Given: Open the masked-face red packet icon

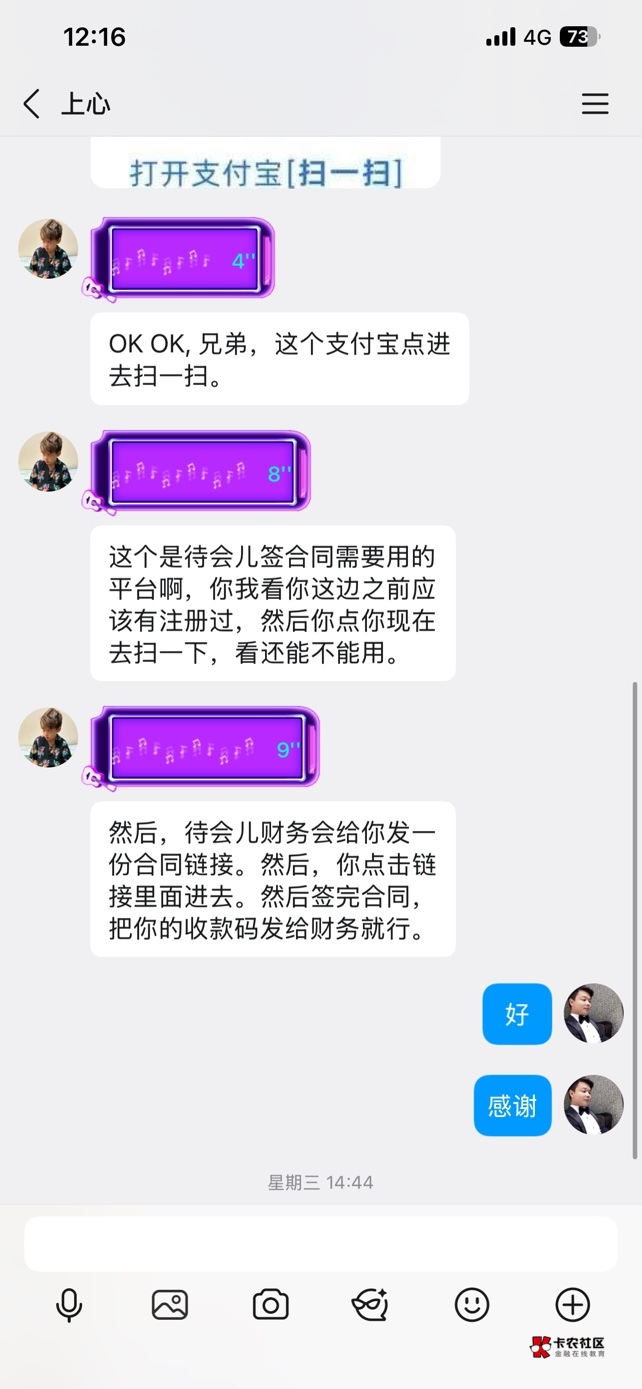Looking at the screenshot, I should point(370,1305).
